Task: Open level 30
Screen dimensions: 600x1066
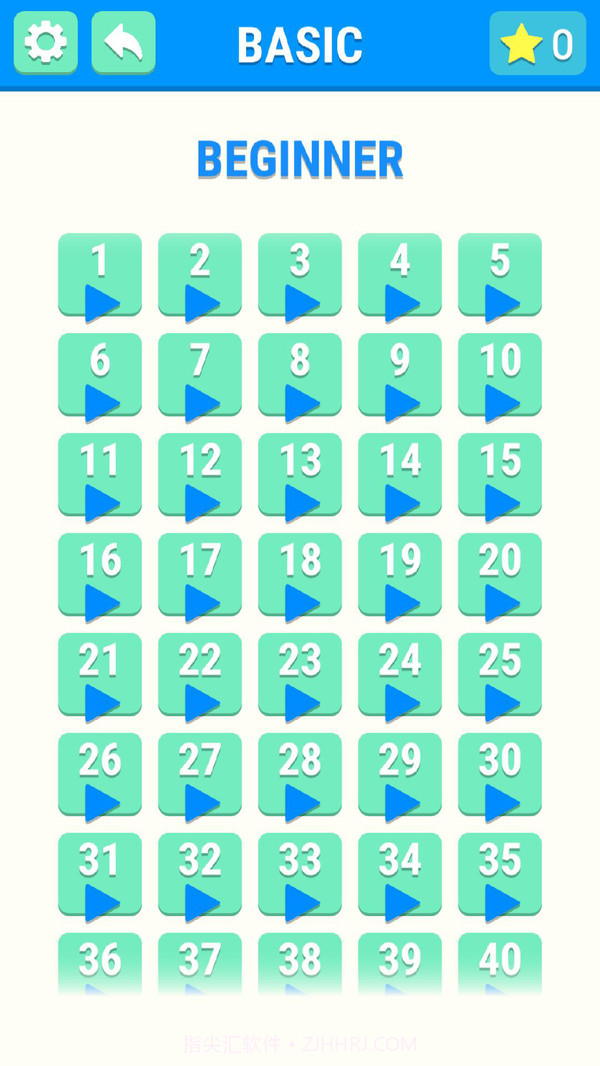Action: (500, 775)
